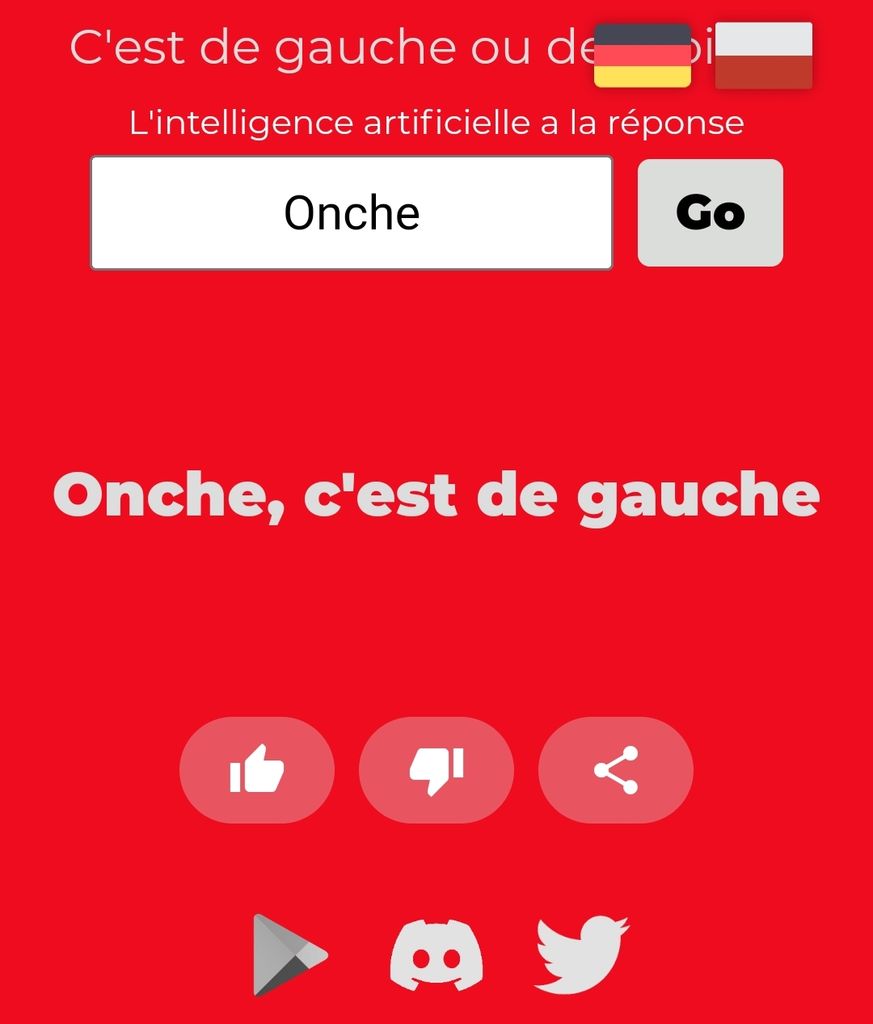Open the Google Play store link
Screen dimensions: 873x1024
pos(288,955)
